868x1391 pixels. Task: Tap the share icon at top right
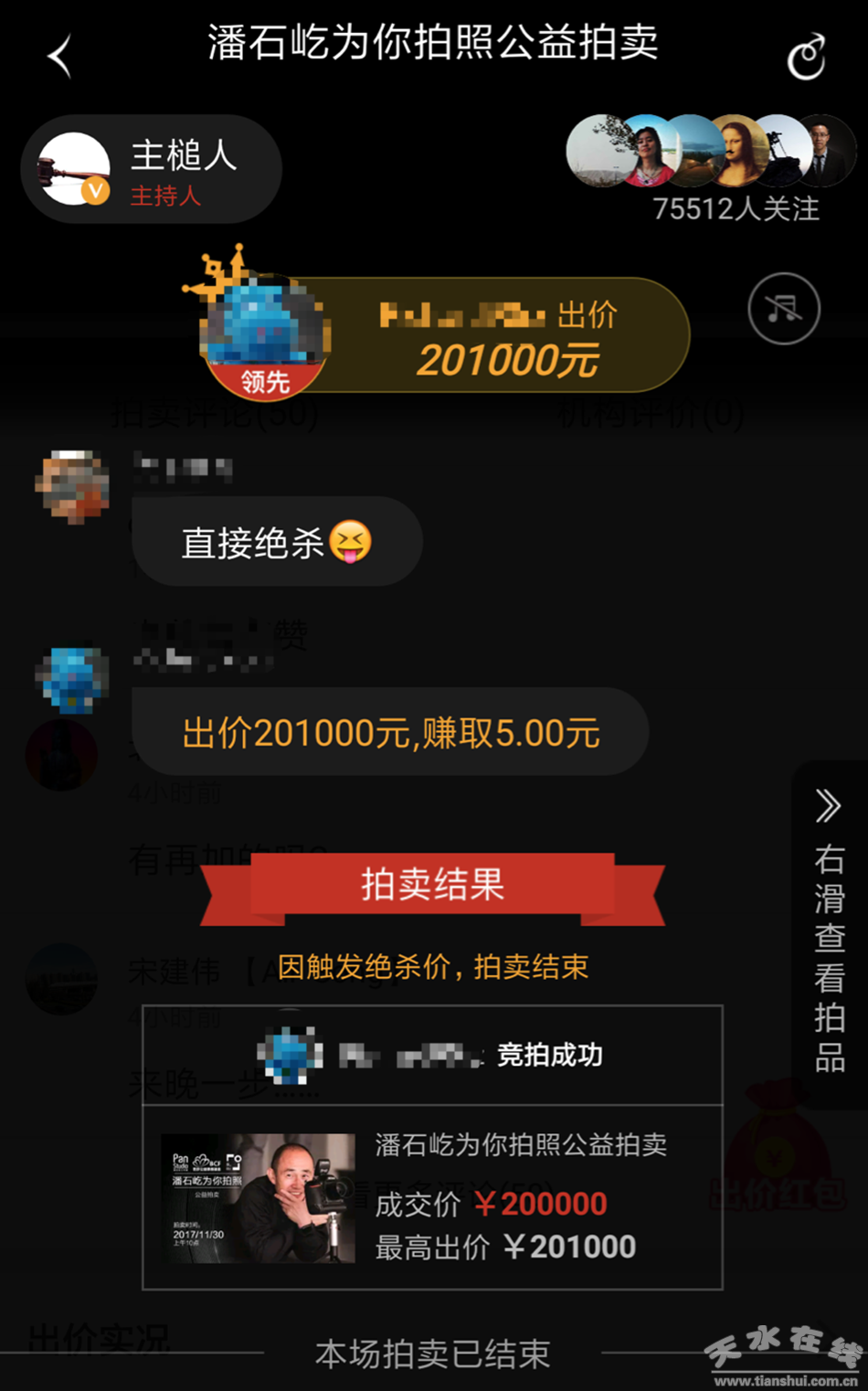[x=807, y=58]
